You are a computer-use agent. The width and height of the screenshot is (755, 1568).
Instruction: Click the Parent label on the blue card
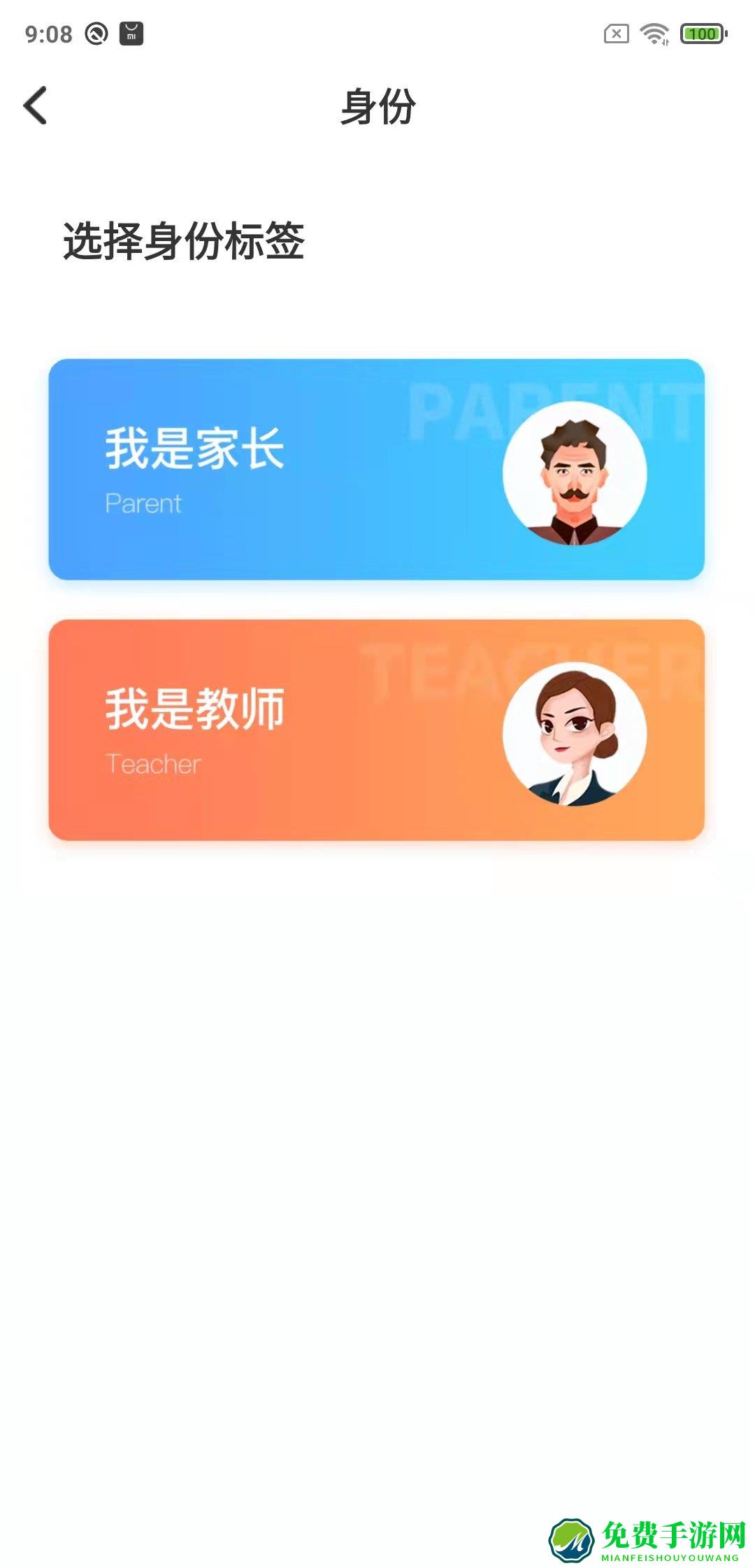click(x=143, y=503)
